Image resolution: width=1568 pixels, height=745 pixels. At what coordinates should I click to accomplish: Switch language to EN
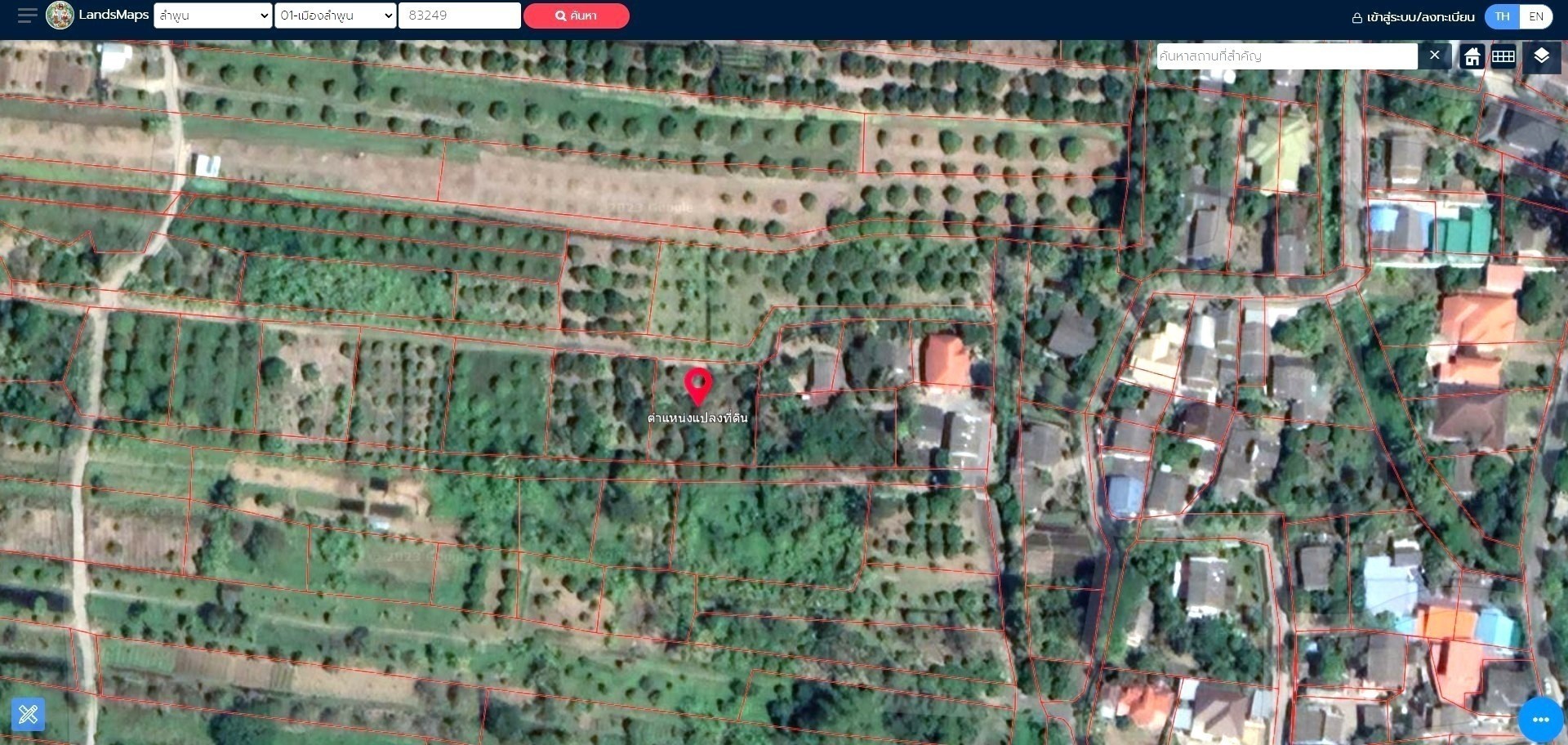pyautogui.click(x=1535, y=16)
